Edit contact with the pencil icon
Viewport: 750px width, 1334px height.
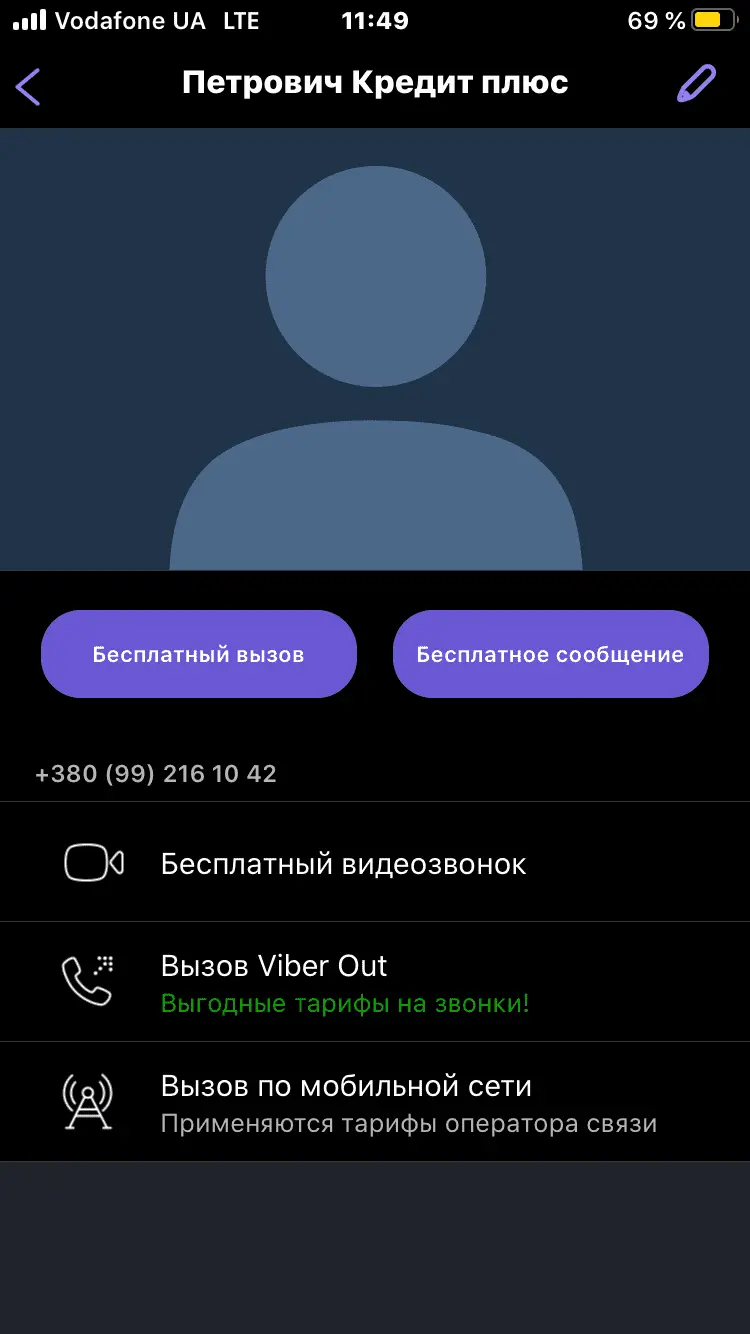(696, 84)
